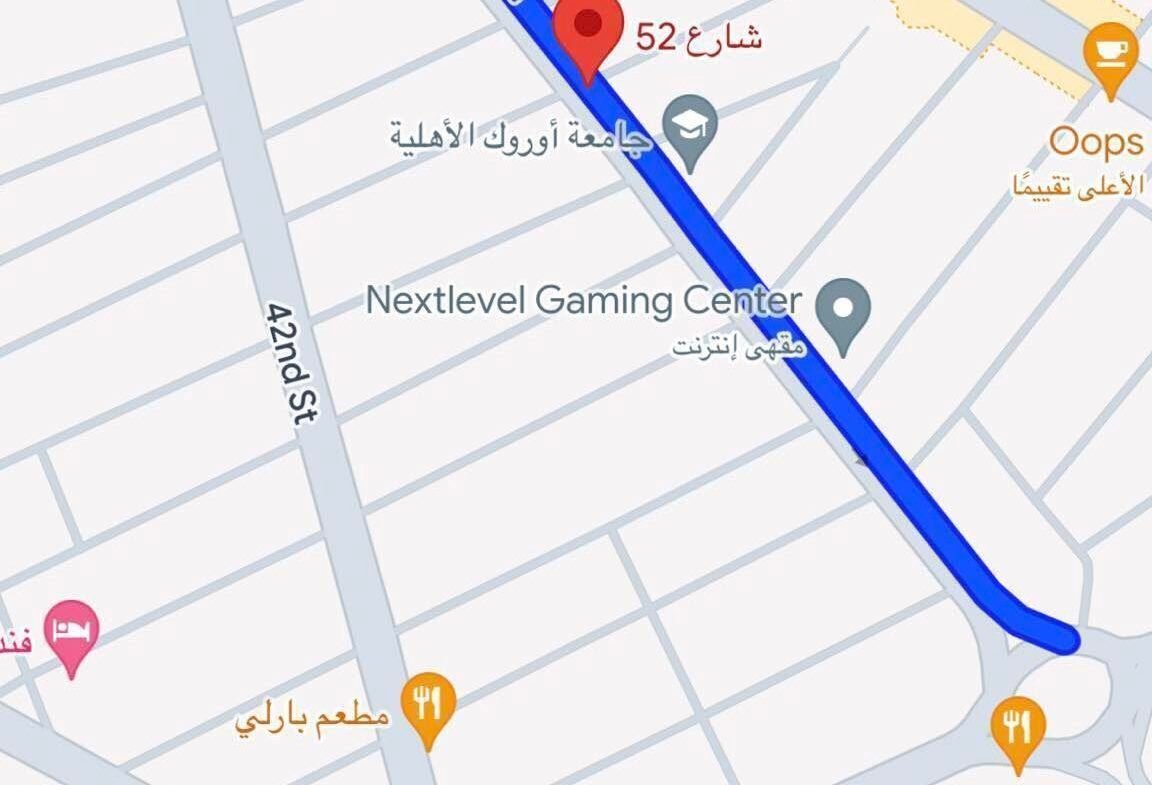Image resolution: width=1152 pixels, height=785 pixels.
Task: Tap the pink hotel marker
Action: tap(72, 631)
